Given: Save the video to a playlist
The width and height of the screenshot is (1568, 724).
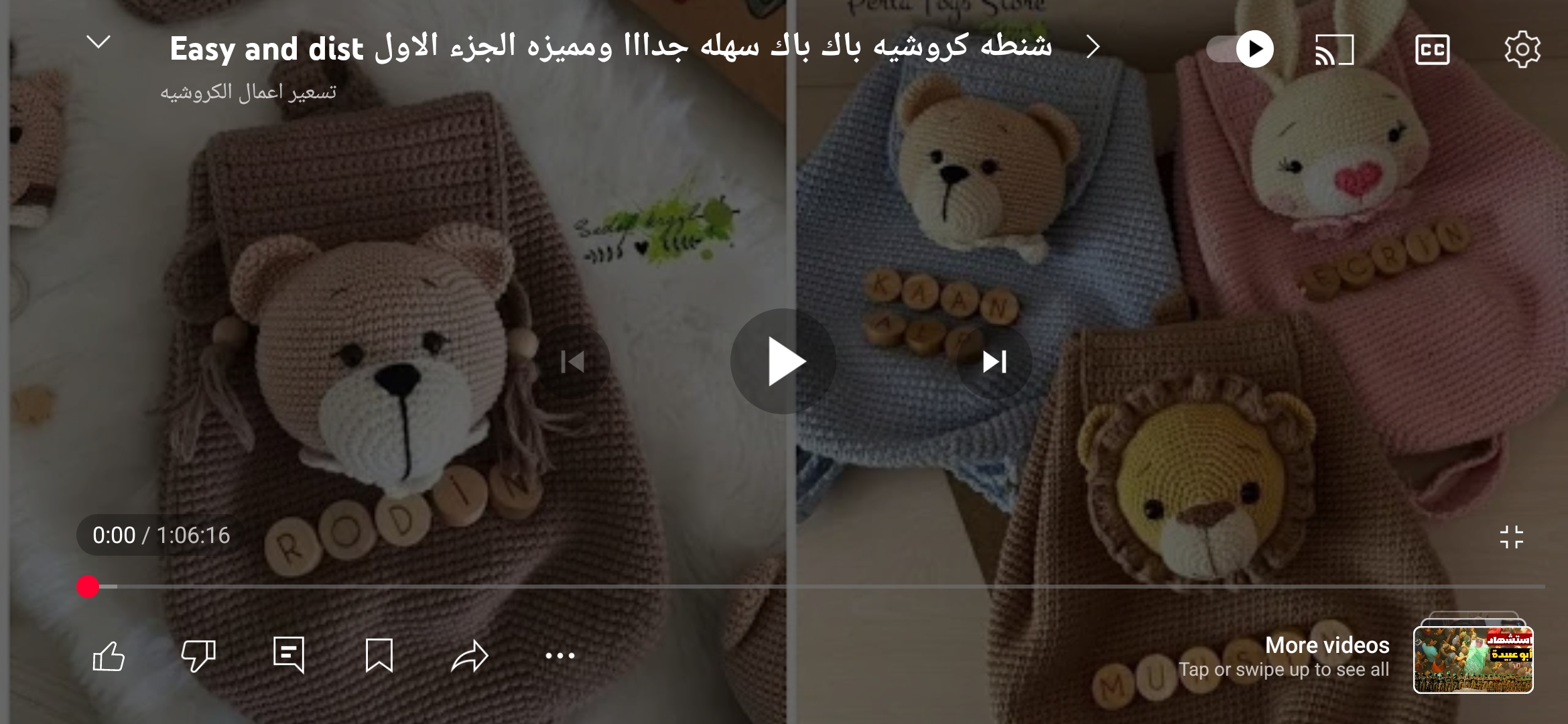Looking at the screenshot, I should click(x=379, y=655).
